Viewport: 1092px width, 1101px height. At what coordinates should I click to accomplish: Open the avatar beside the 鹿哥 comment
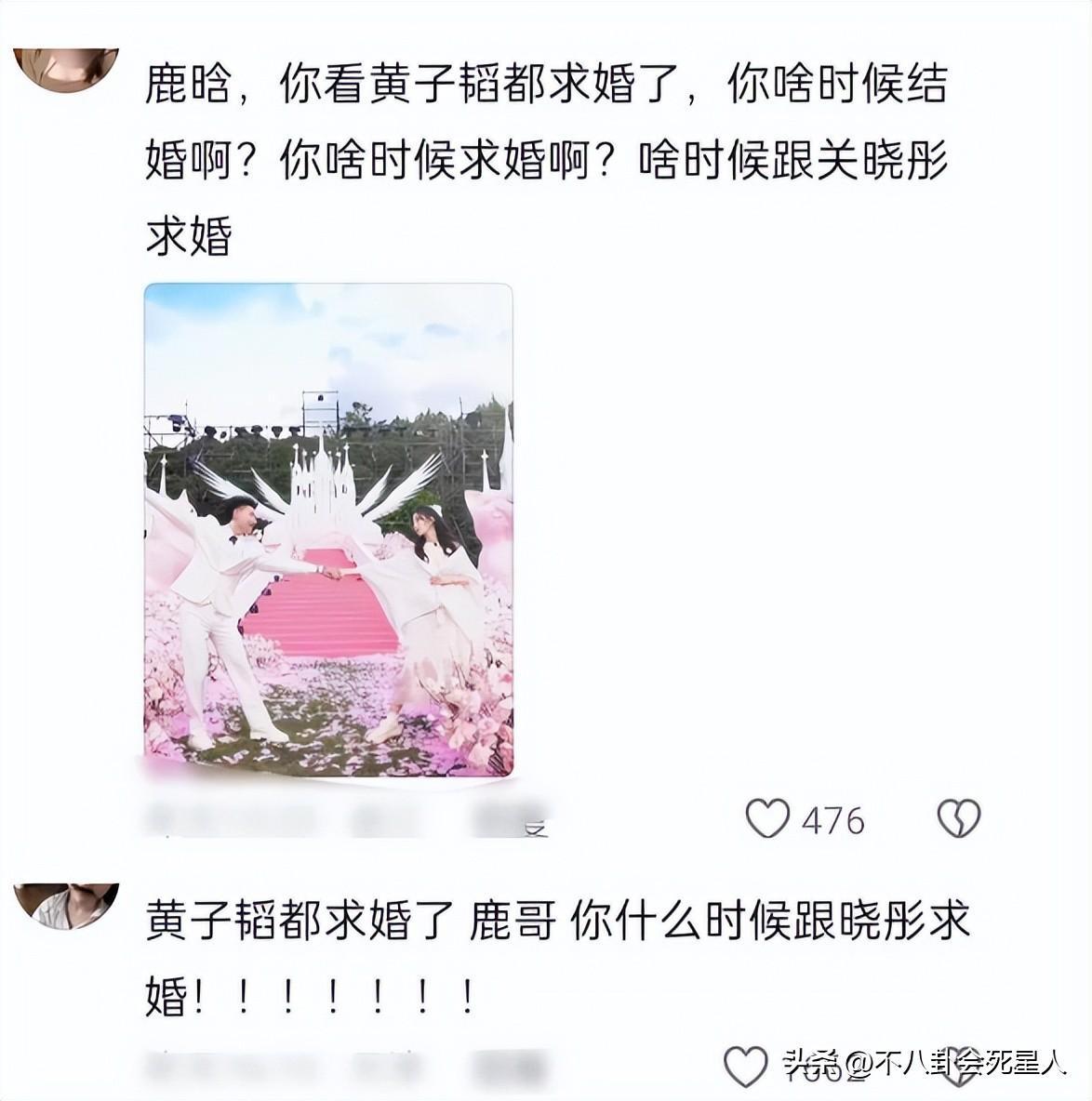pyautogui.click(x=68, y=906)
